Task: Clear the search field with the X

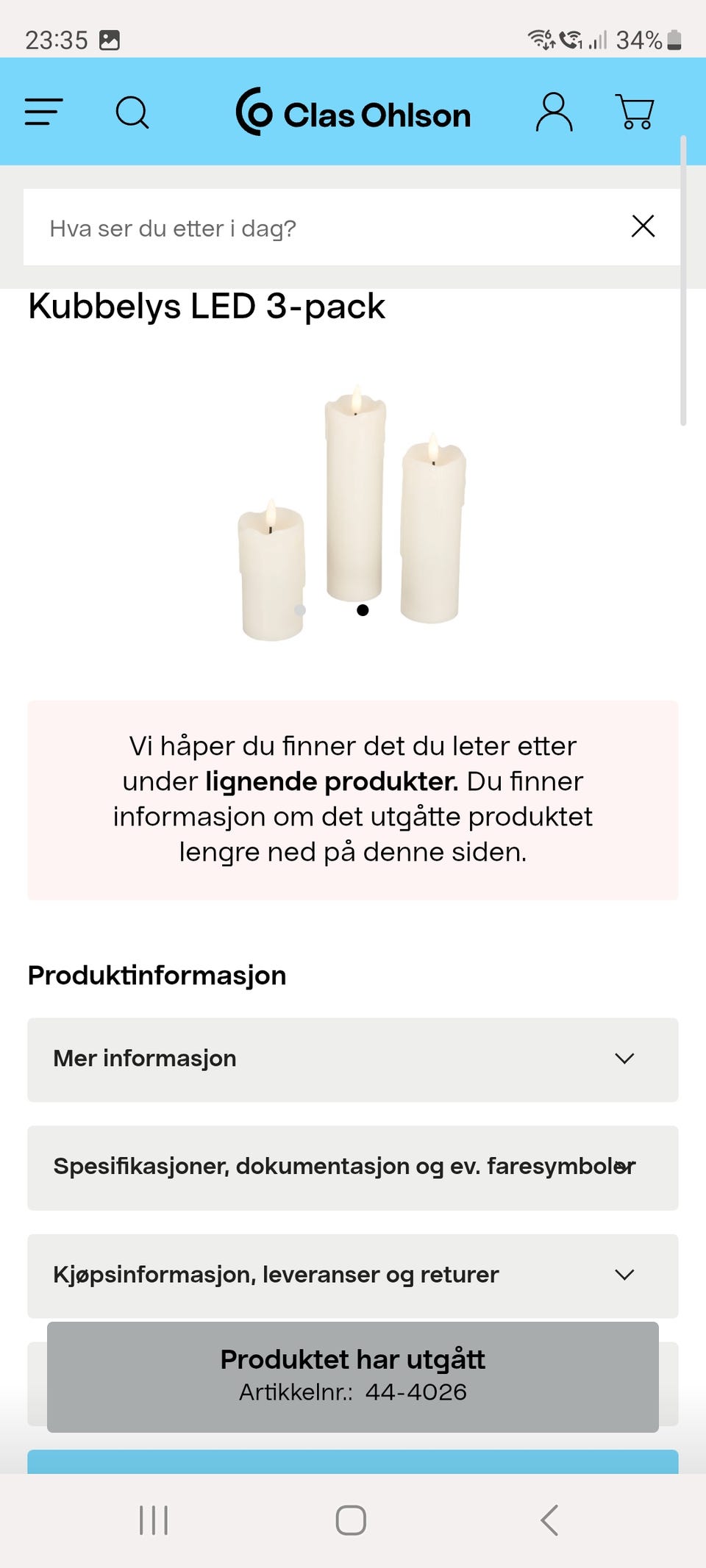Action: click(x=643, y=226)
